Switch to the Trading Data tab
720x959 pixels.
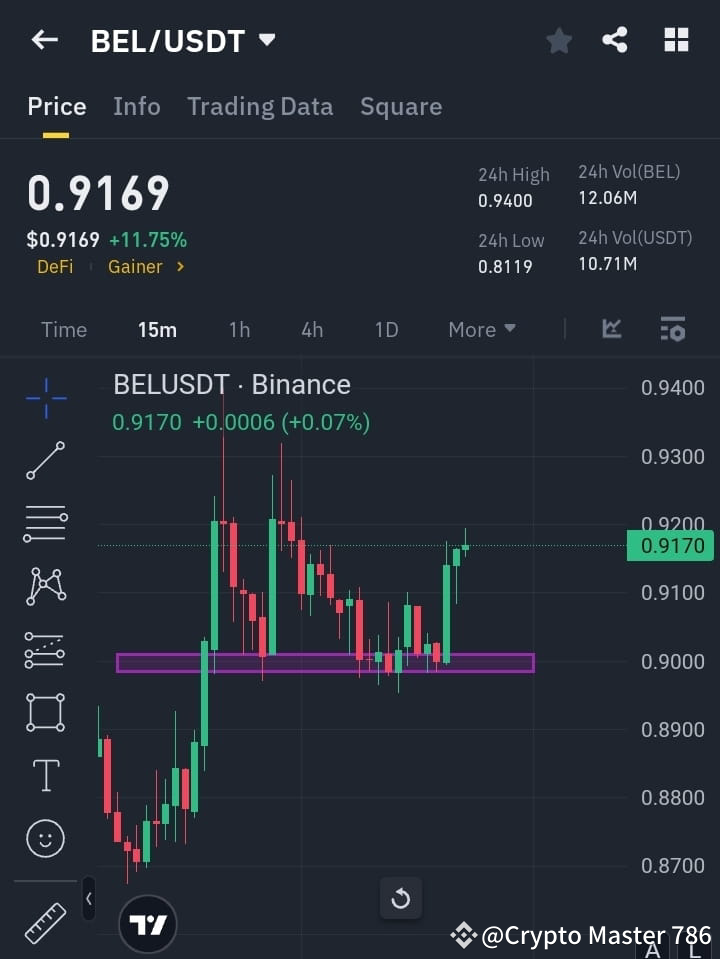(260, 106)
